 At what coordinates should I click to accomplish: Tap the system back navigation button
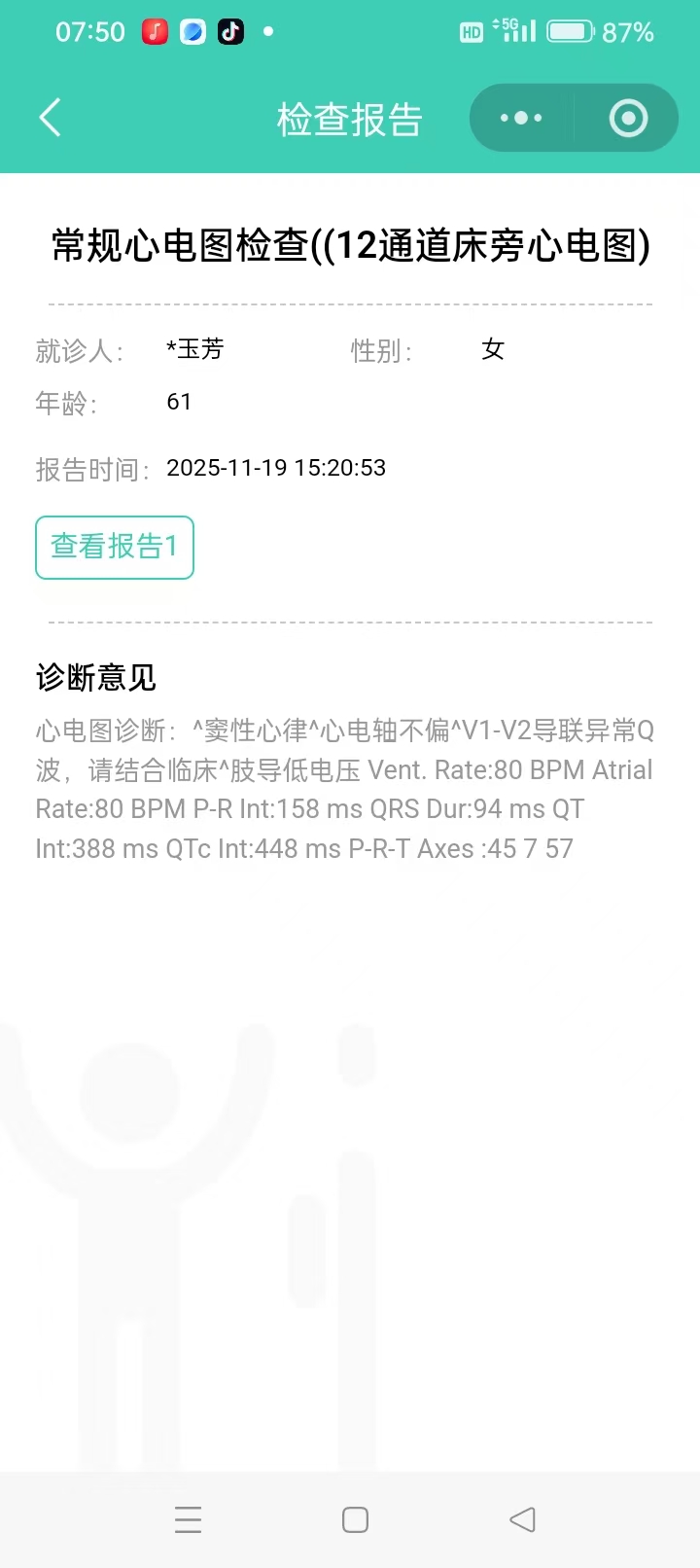click(x=522, y=1519)
